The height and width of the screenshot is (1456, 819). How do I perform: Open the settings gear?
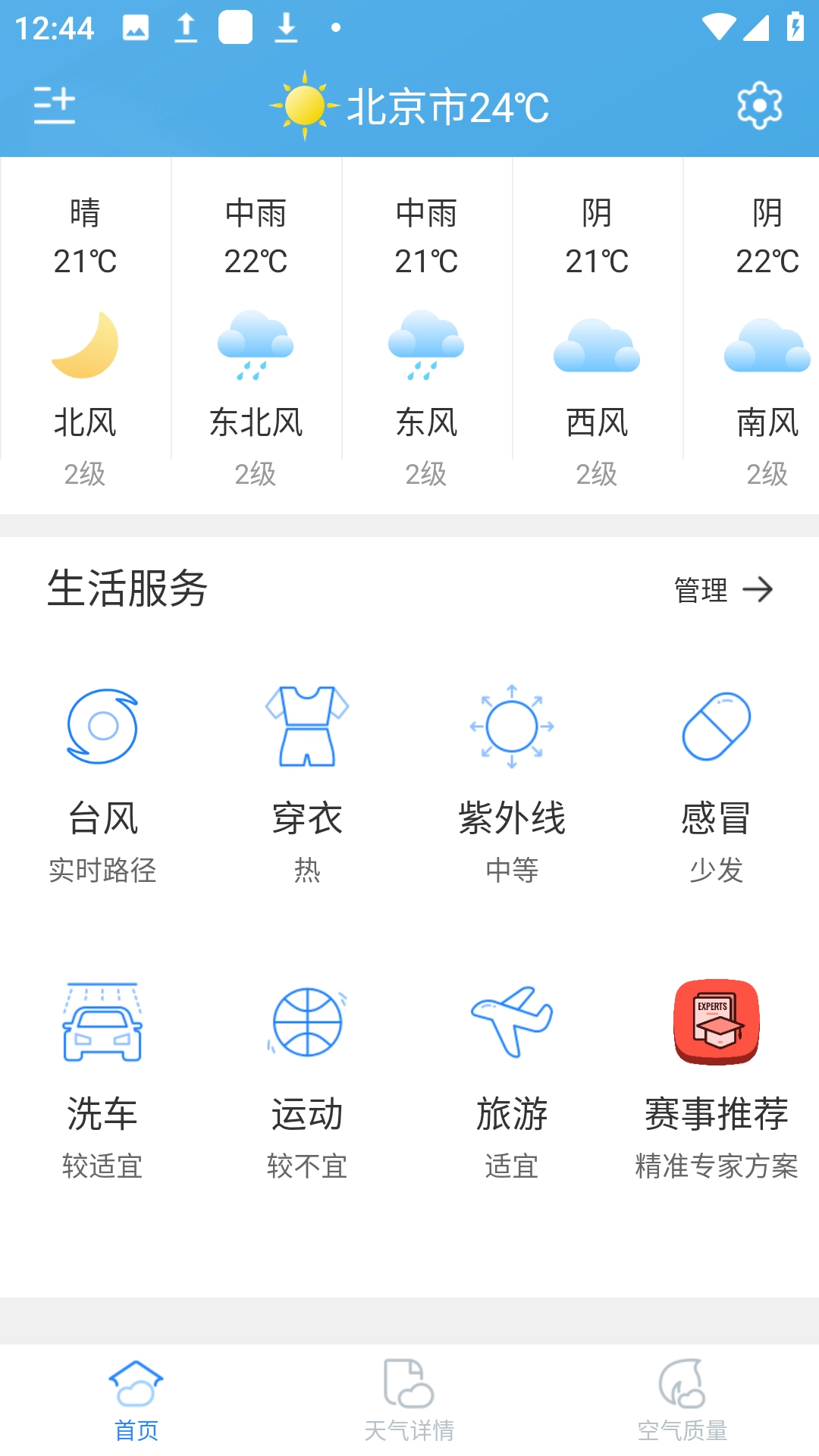(759, 106)
